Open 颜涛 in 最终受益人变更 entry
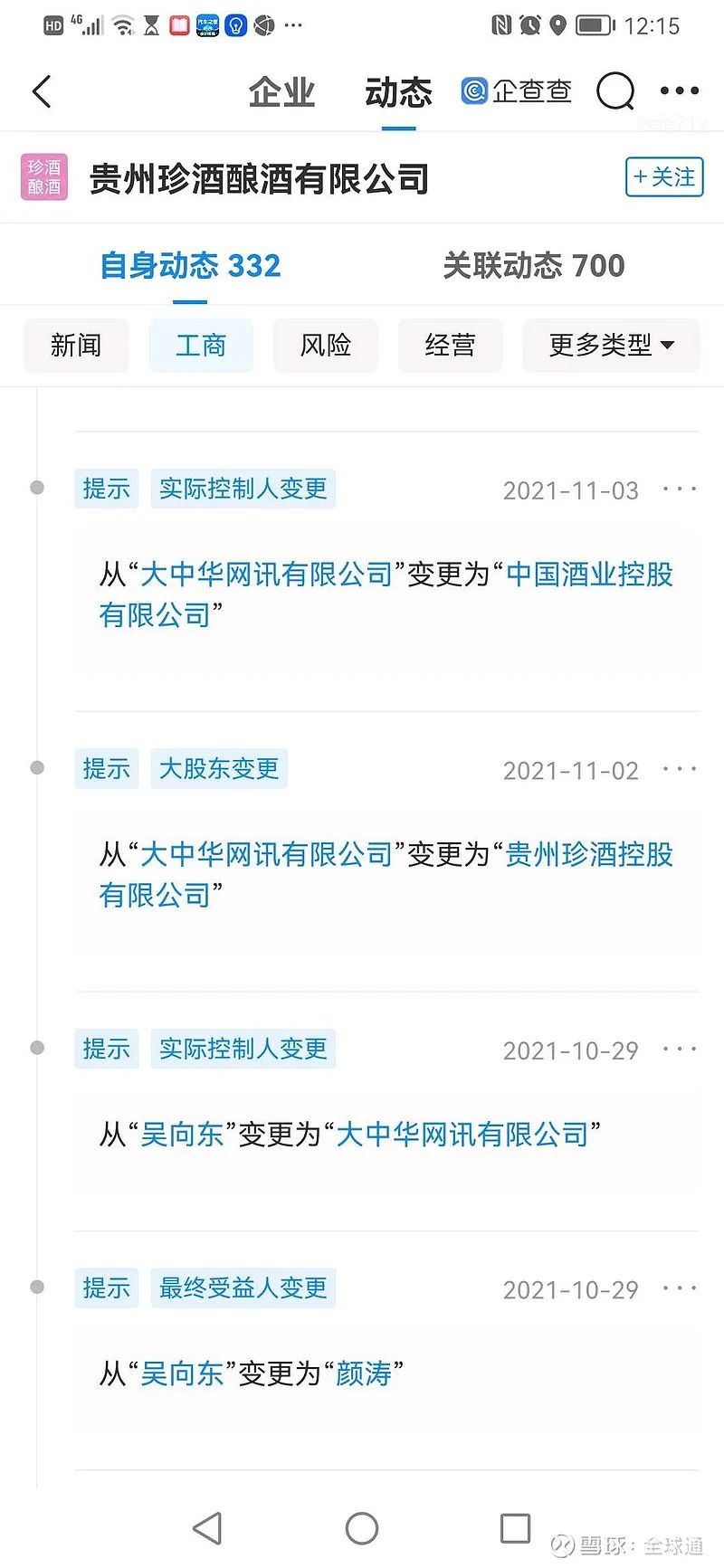Screen dimensions: 724x1568 364,1373
